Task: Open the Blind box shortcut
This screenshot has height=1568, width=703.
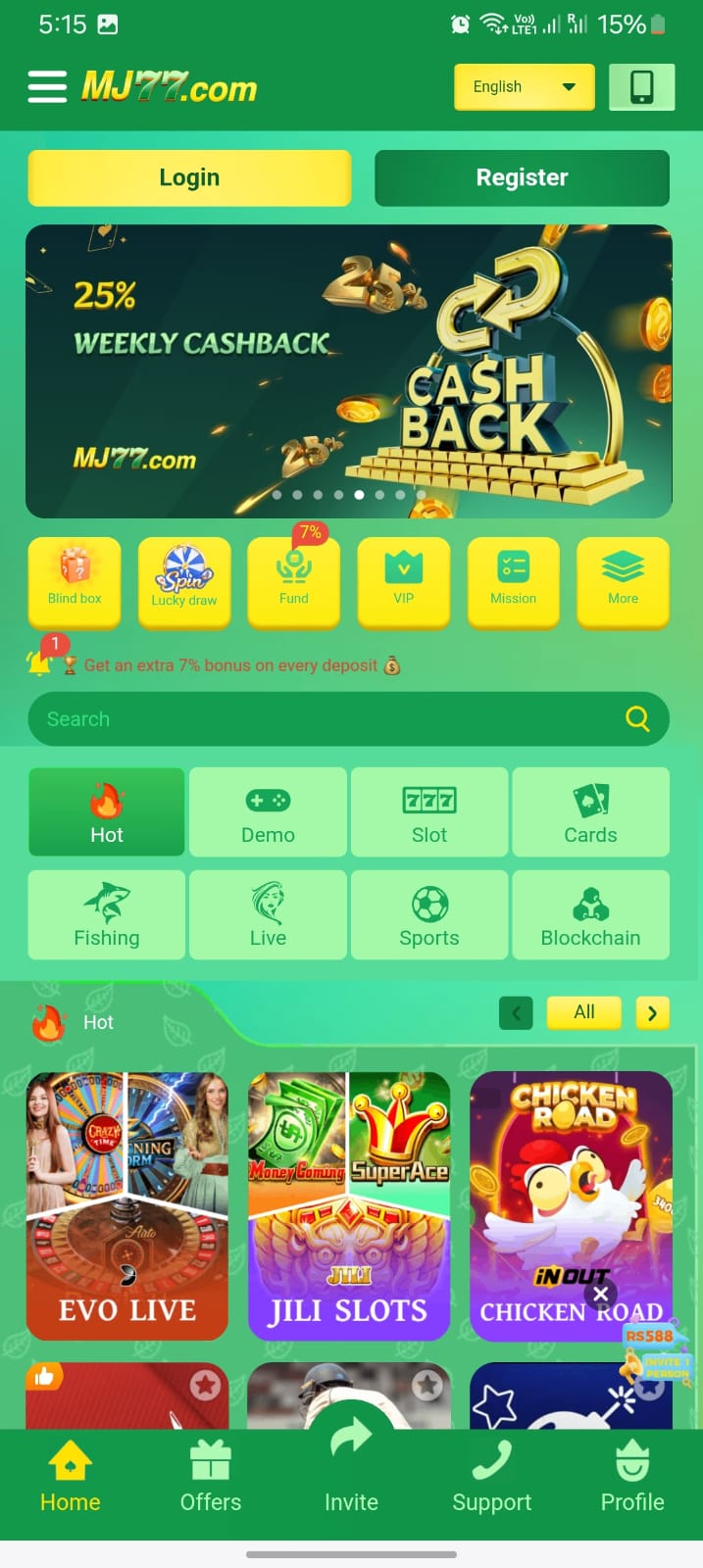Action: pyautogui.click(x=75, y=580)
